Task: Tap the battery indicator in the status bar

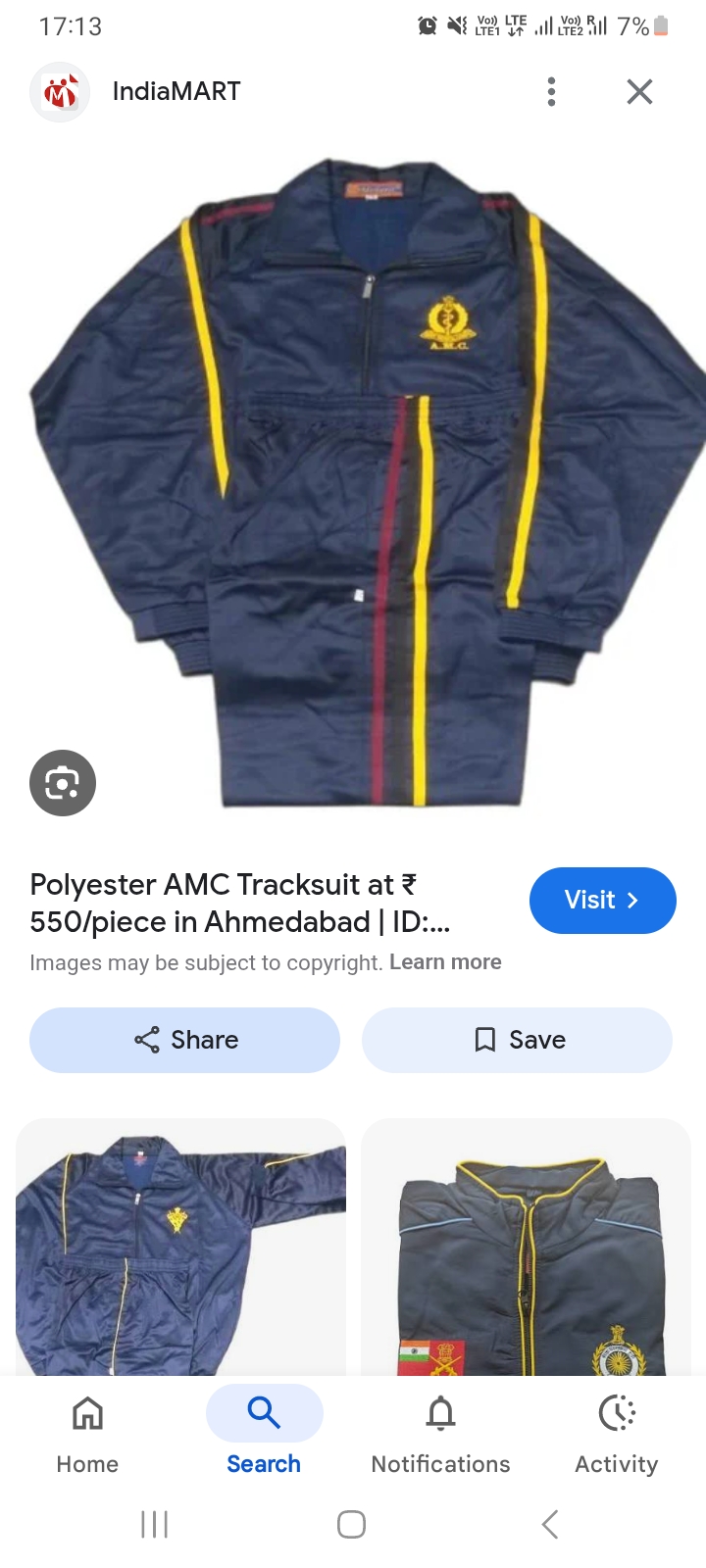Action: click(660, 26)
